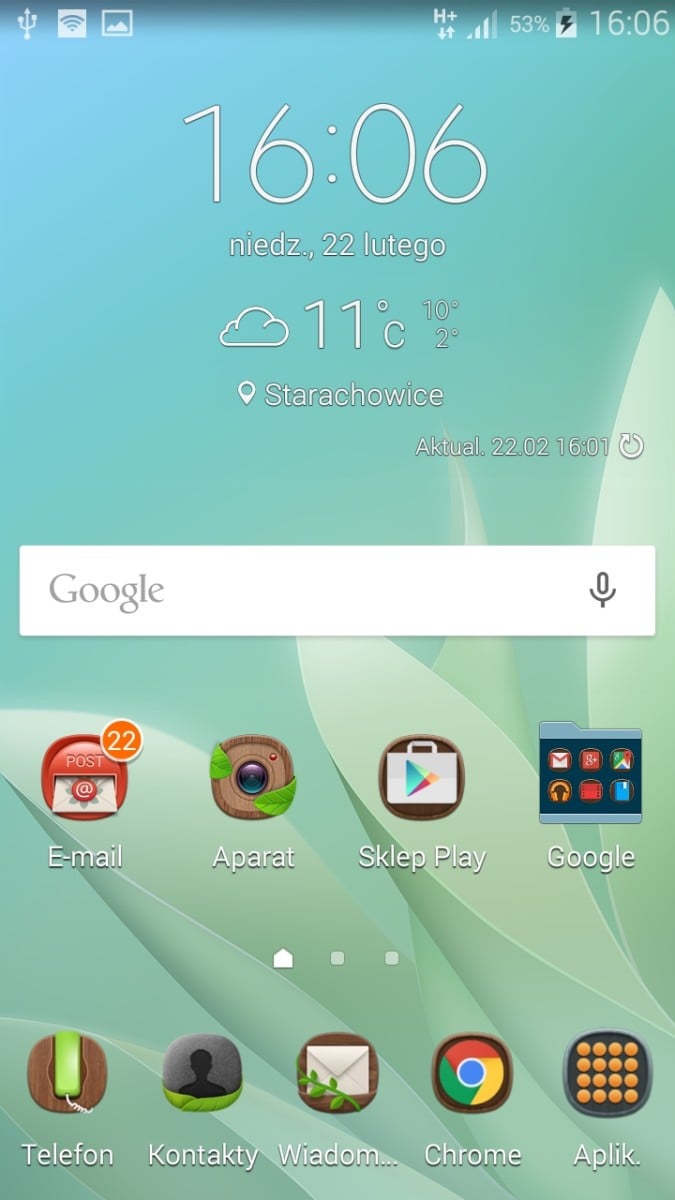Open the Aplik. app drawer
This screenshot has height=1200, width=675.
click(606, 1075)
